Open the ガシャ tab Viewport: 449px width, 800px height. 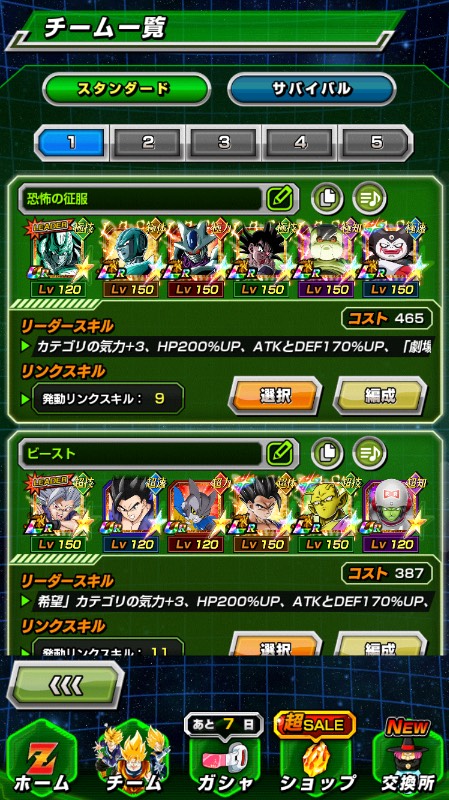pos(224,758)
